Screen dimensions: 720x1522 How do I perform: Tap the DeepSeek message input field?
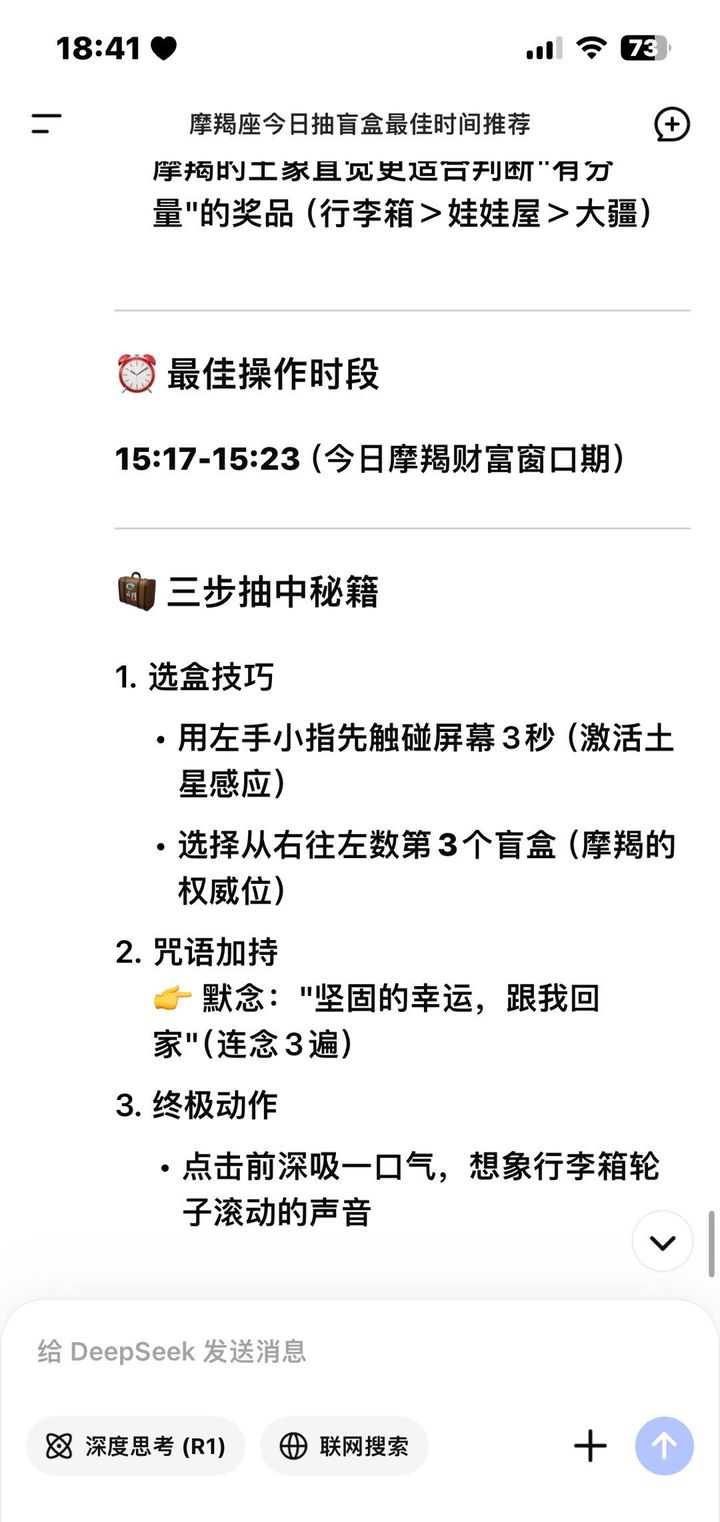(x=360, y=1351)
